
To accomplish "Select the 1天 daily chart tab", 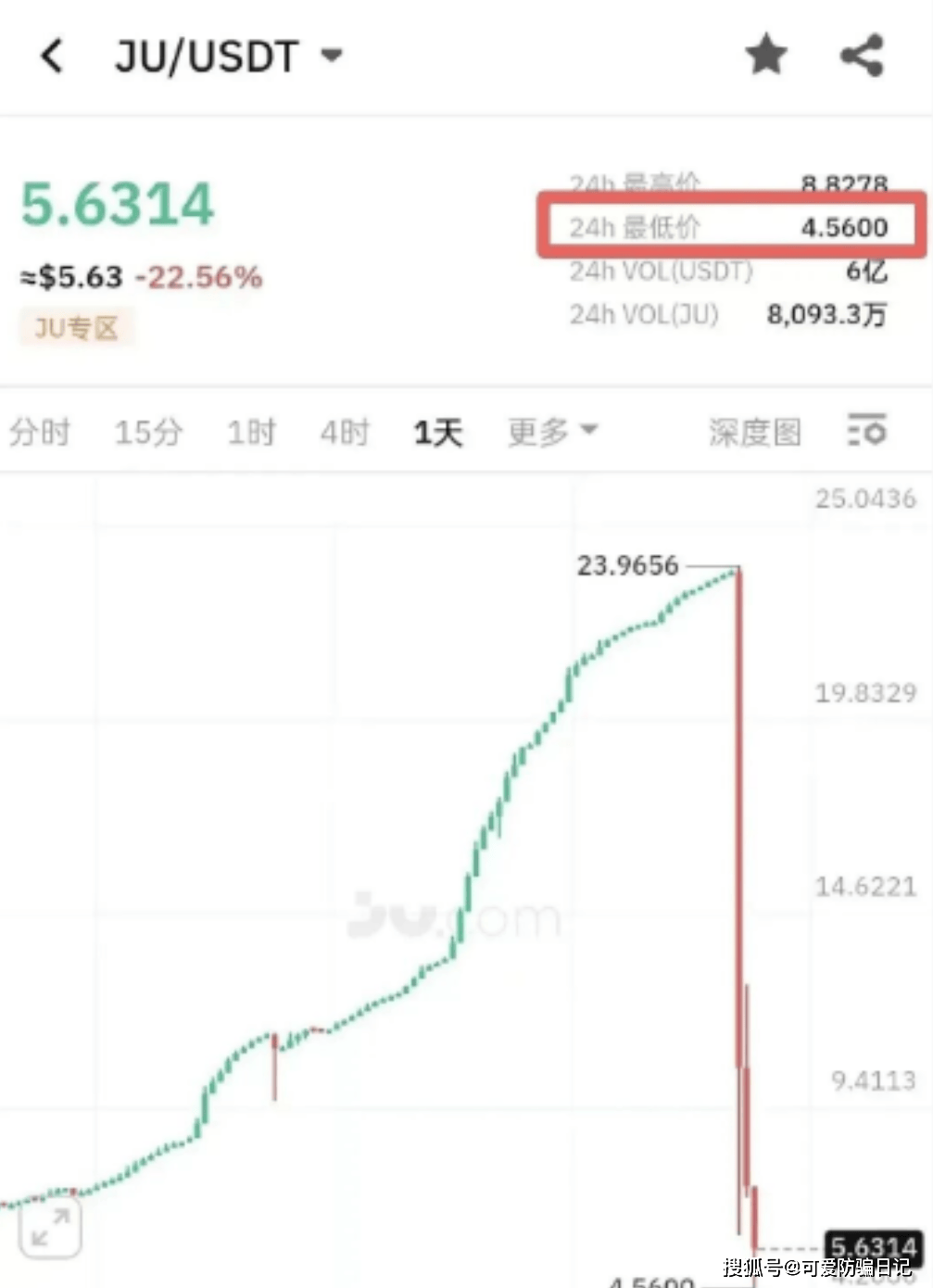I will 435,431.
